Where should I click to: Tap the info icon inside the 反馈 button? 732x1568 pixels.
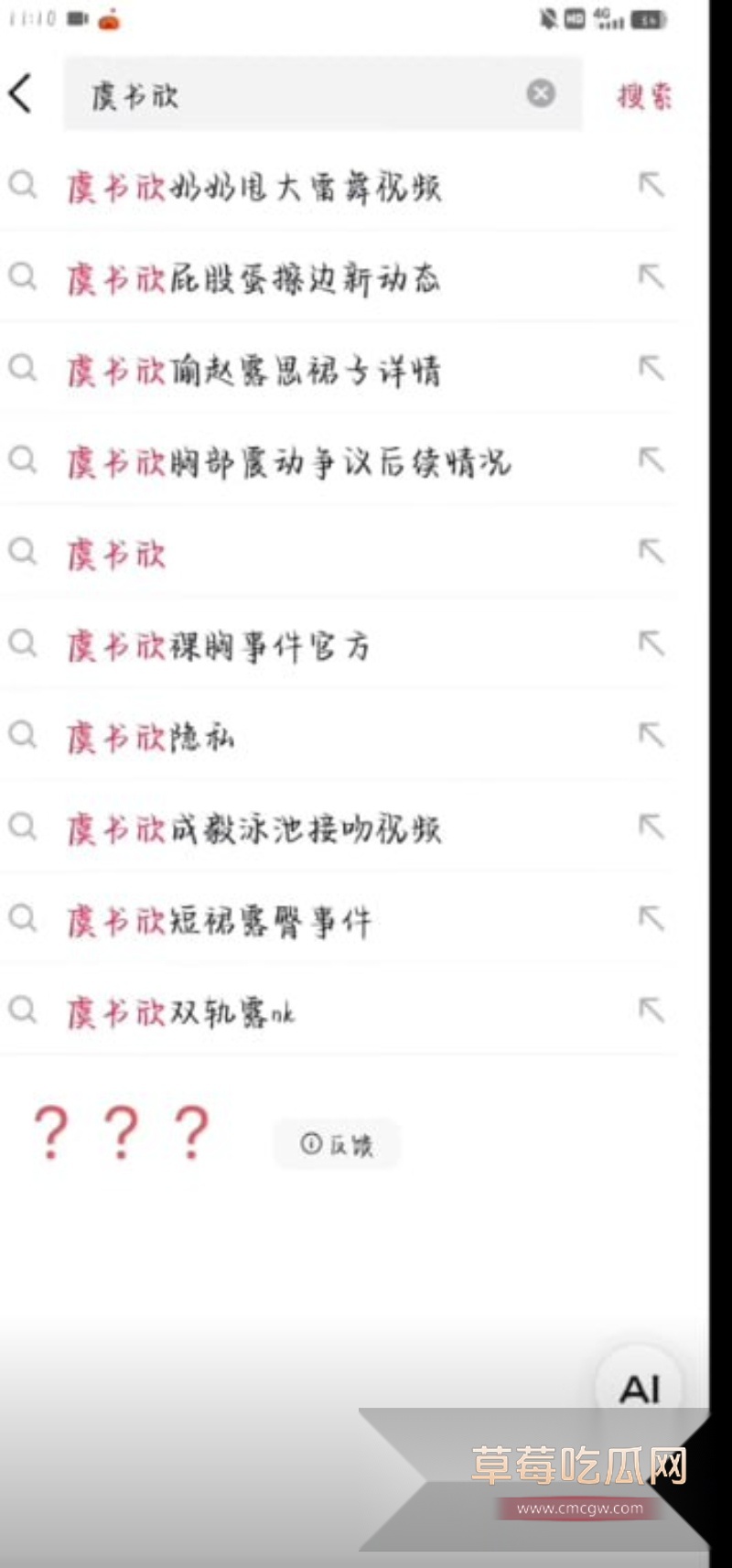click(x=310, y=1144)
